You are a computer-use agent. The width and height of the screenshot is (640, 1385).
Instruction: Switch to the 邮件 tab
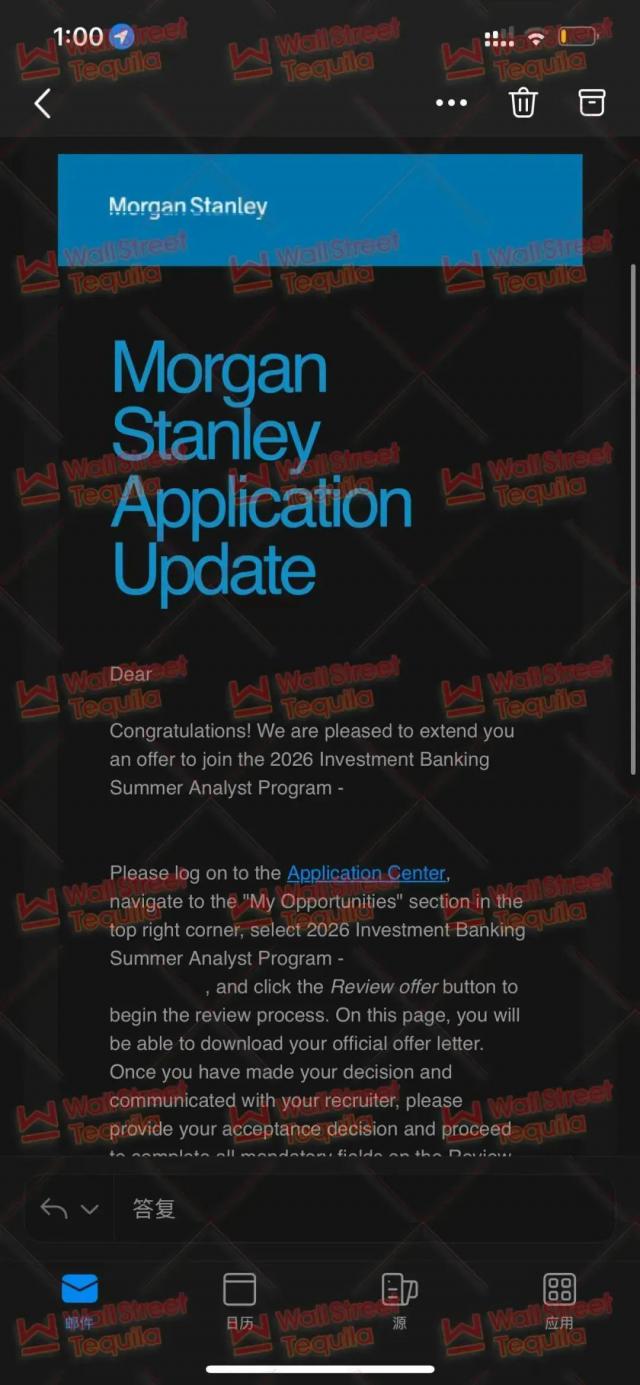[80, 1298]
